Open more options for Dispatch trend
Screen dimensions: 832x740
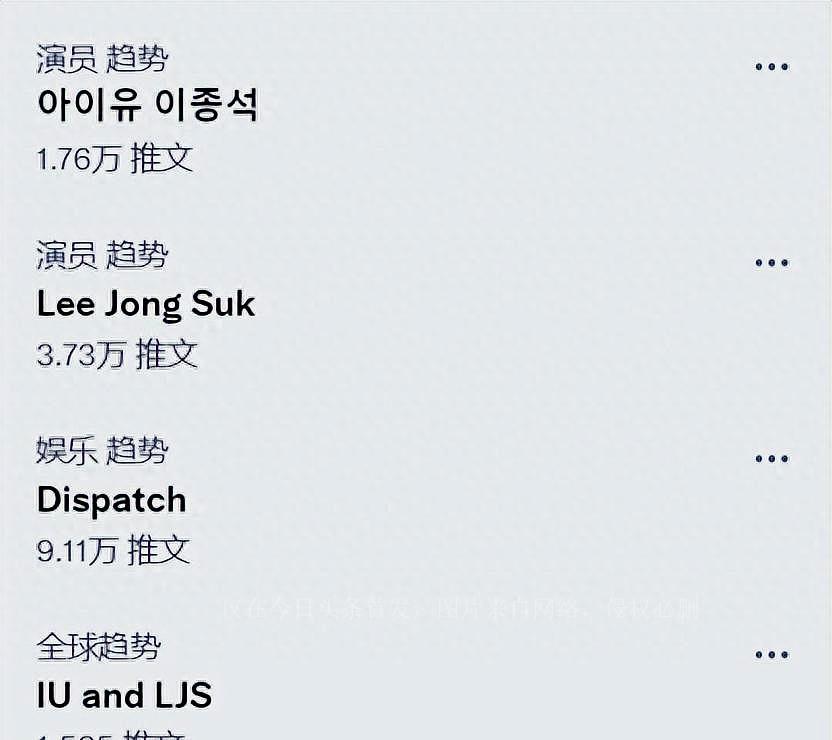[771, 459]
